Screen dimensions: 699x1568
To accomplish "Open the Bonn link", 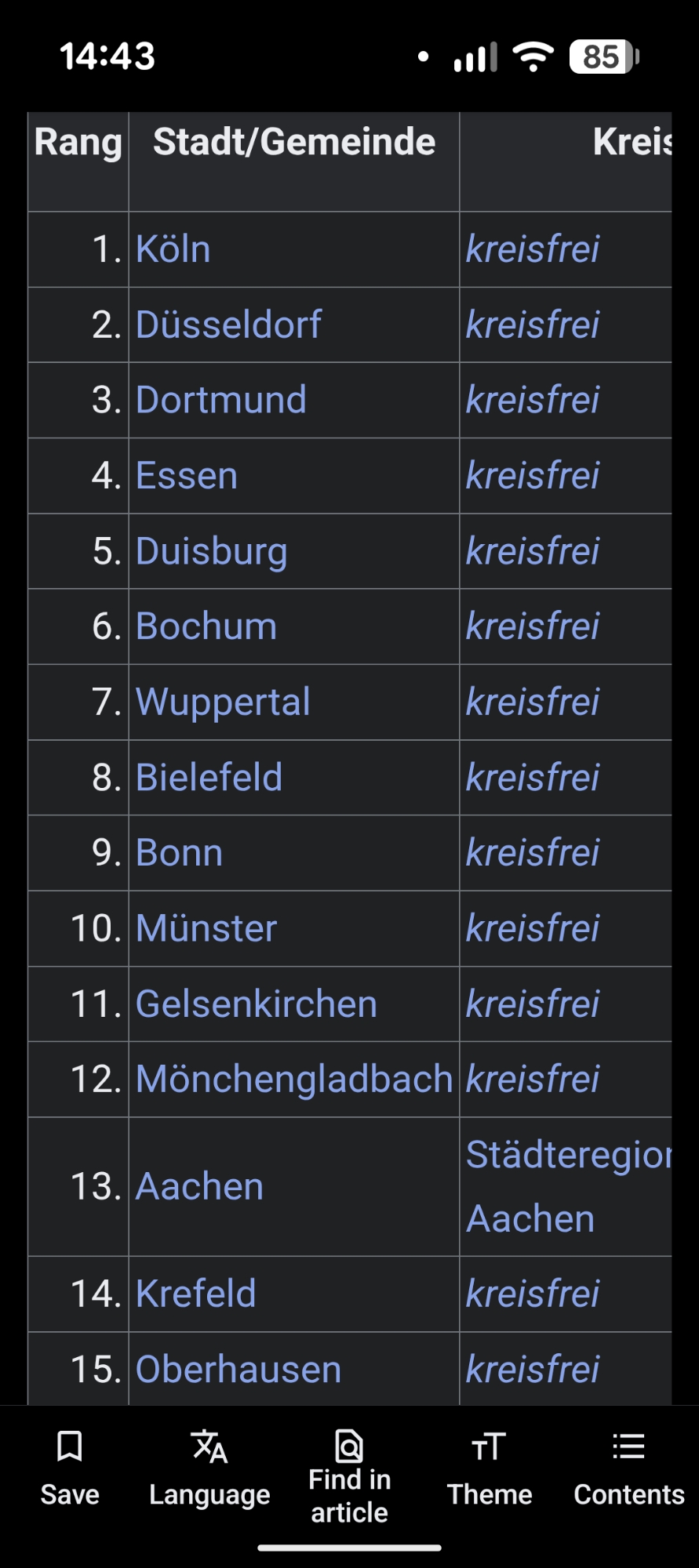I will pos(179,852).
